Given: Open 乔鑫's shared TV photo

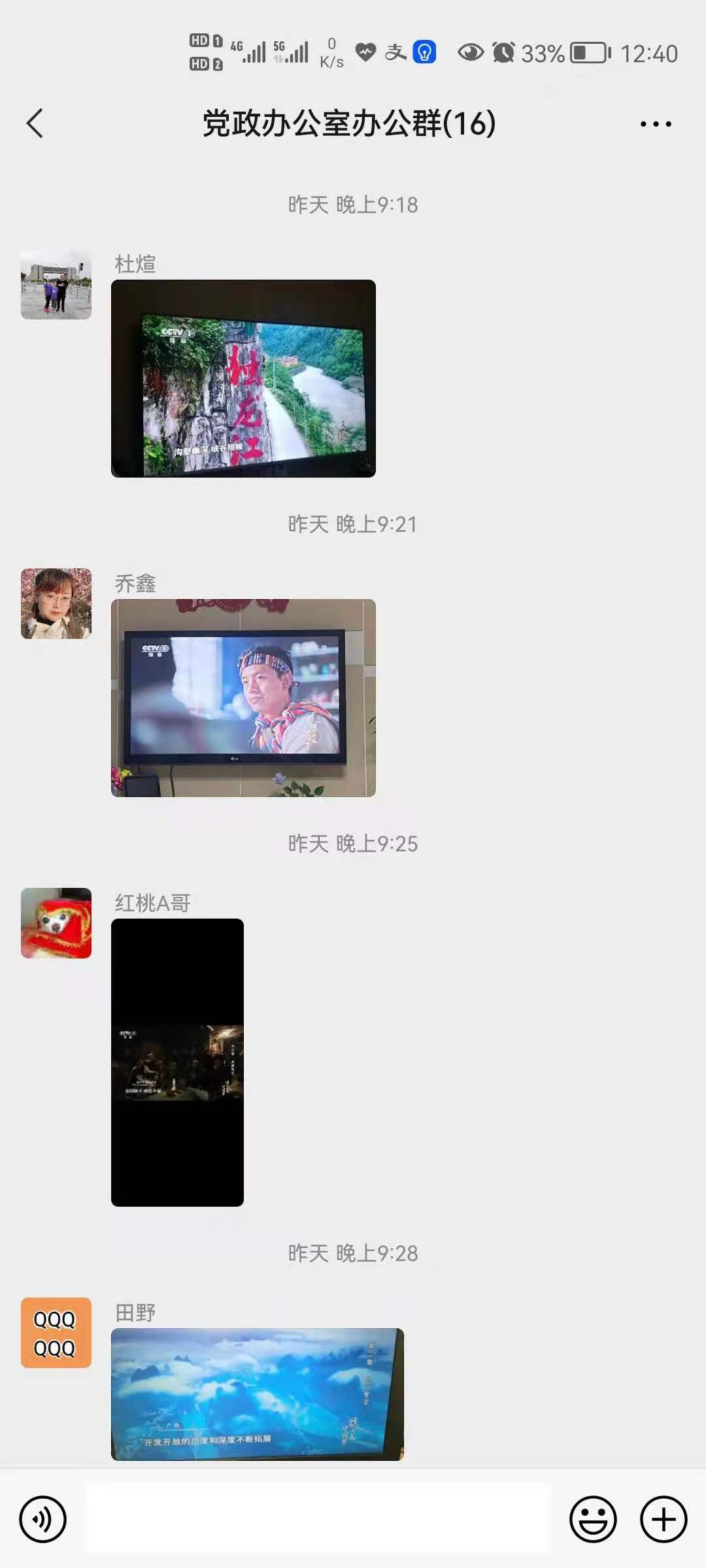Looking at the screenshot, I should 243,698.
